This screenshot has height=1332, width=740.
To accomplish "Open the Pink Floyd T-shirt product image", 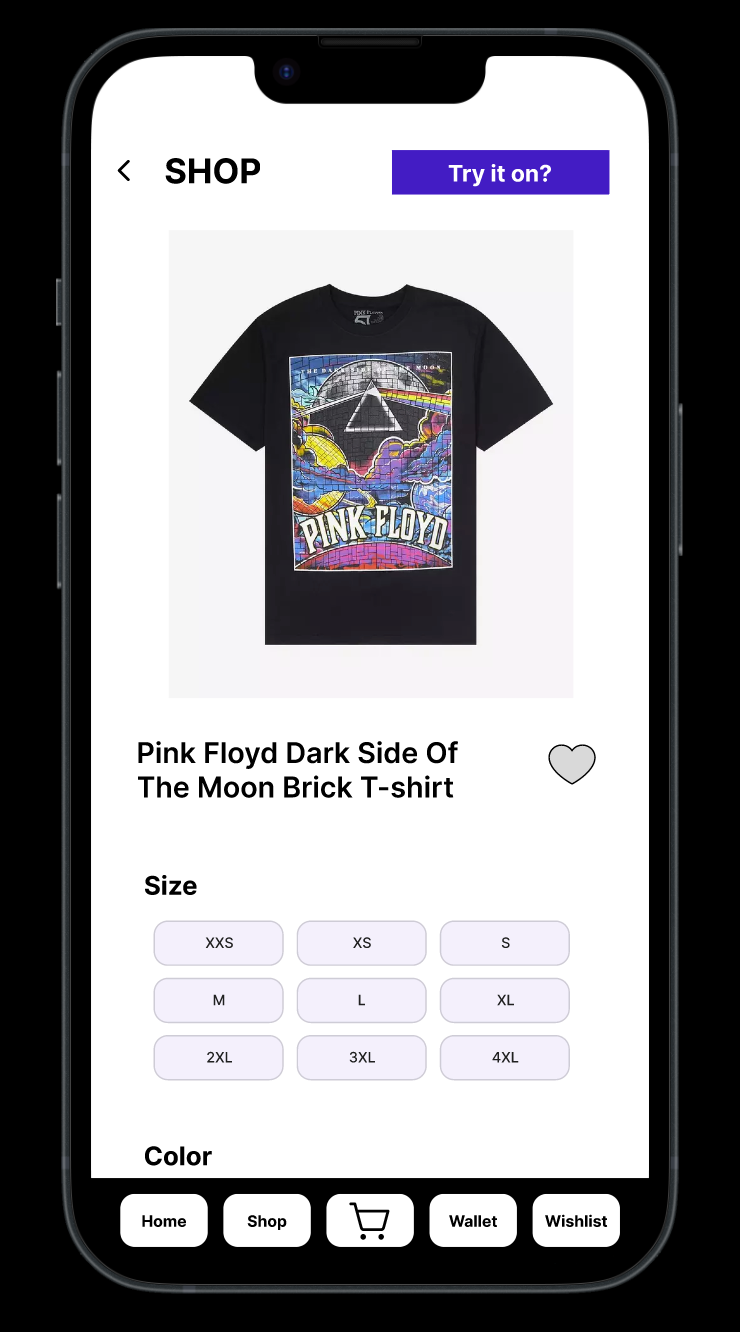I will pos(371,464).
